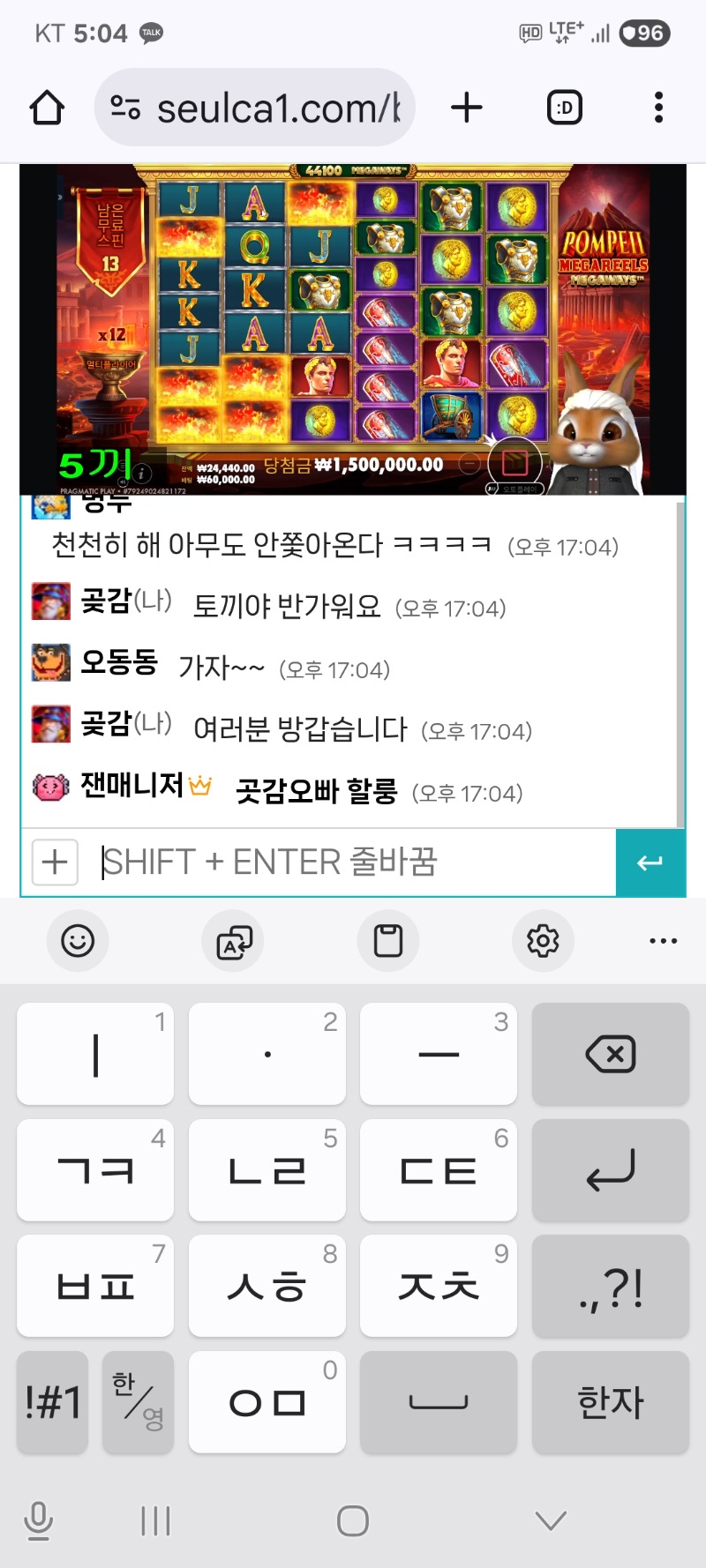Screen dimensions: 706x1568
Task: Start voice input with the microphone
Action: (39, 1520)
